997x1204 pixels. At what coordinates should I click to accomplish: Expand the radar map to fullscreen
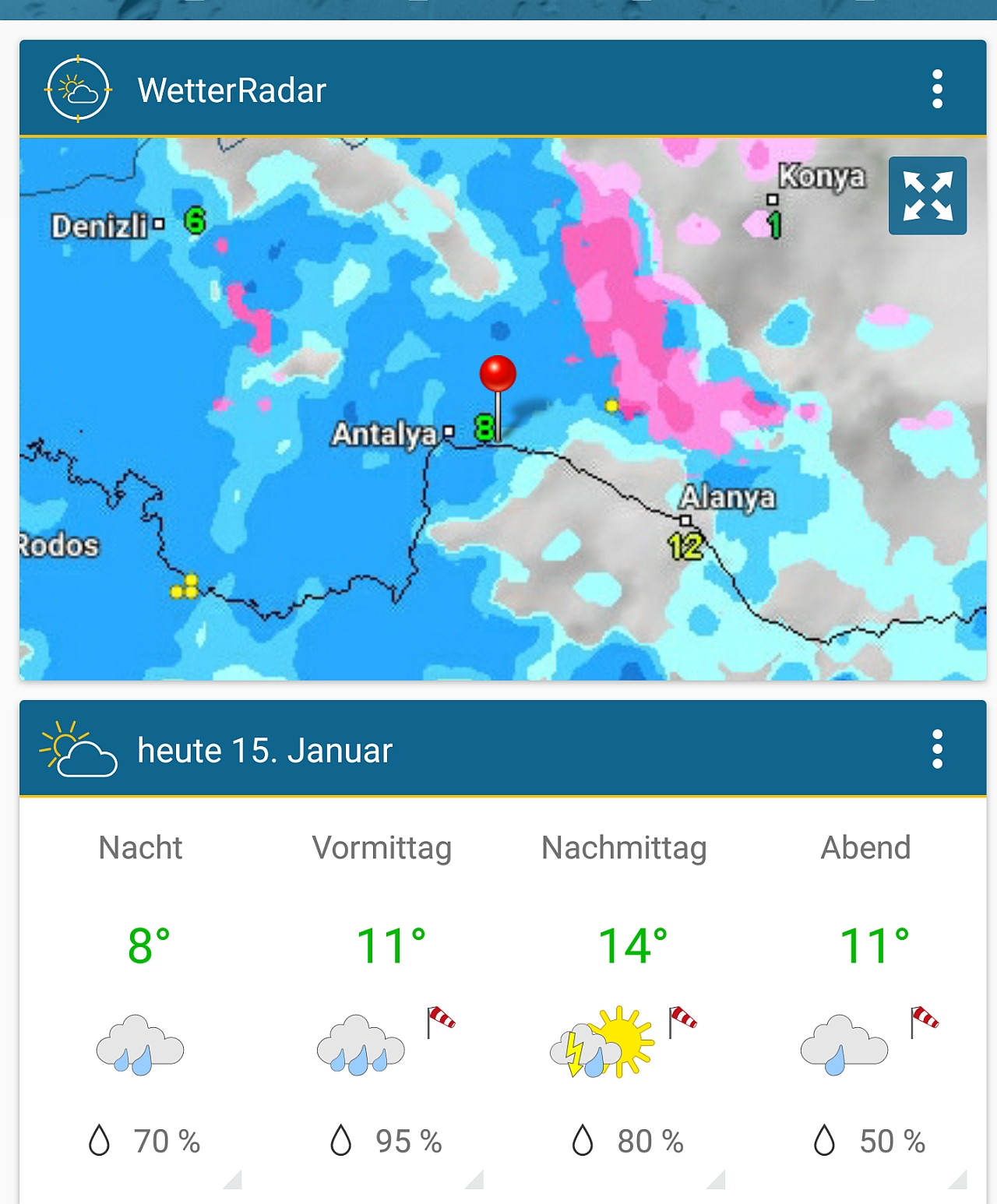927,195
